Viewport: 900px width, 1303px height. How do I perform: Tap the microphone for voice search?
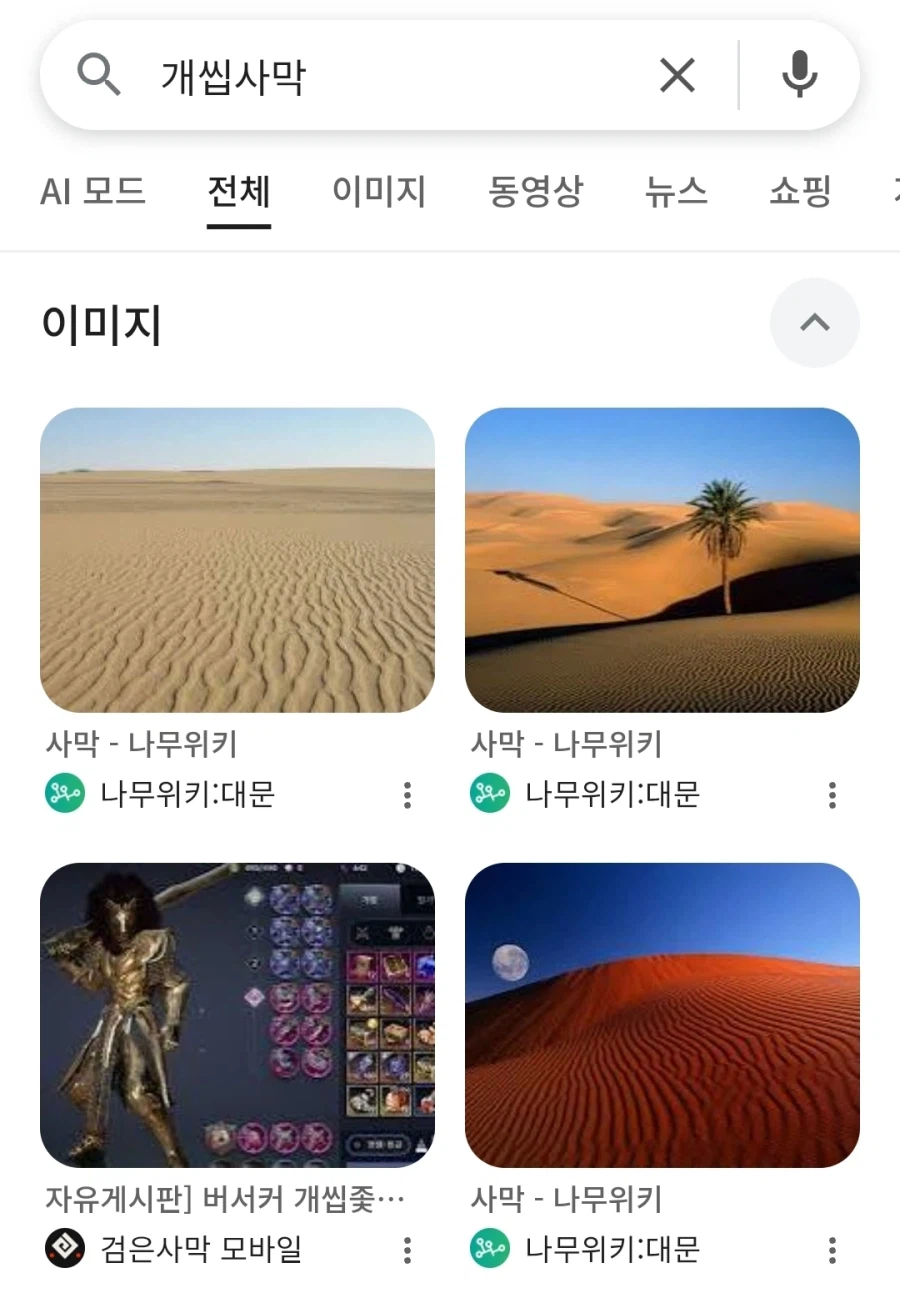click(800, 74)
